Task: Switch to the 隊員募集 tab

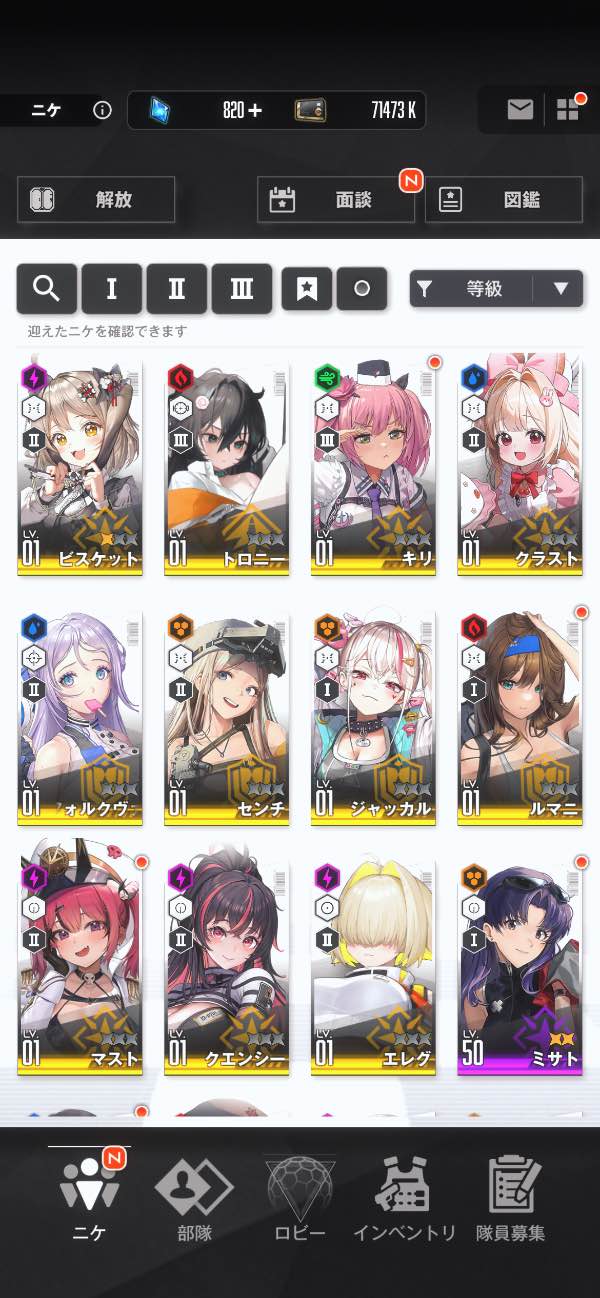Action: (x=513, y=1198)
